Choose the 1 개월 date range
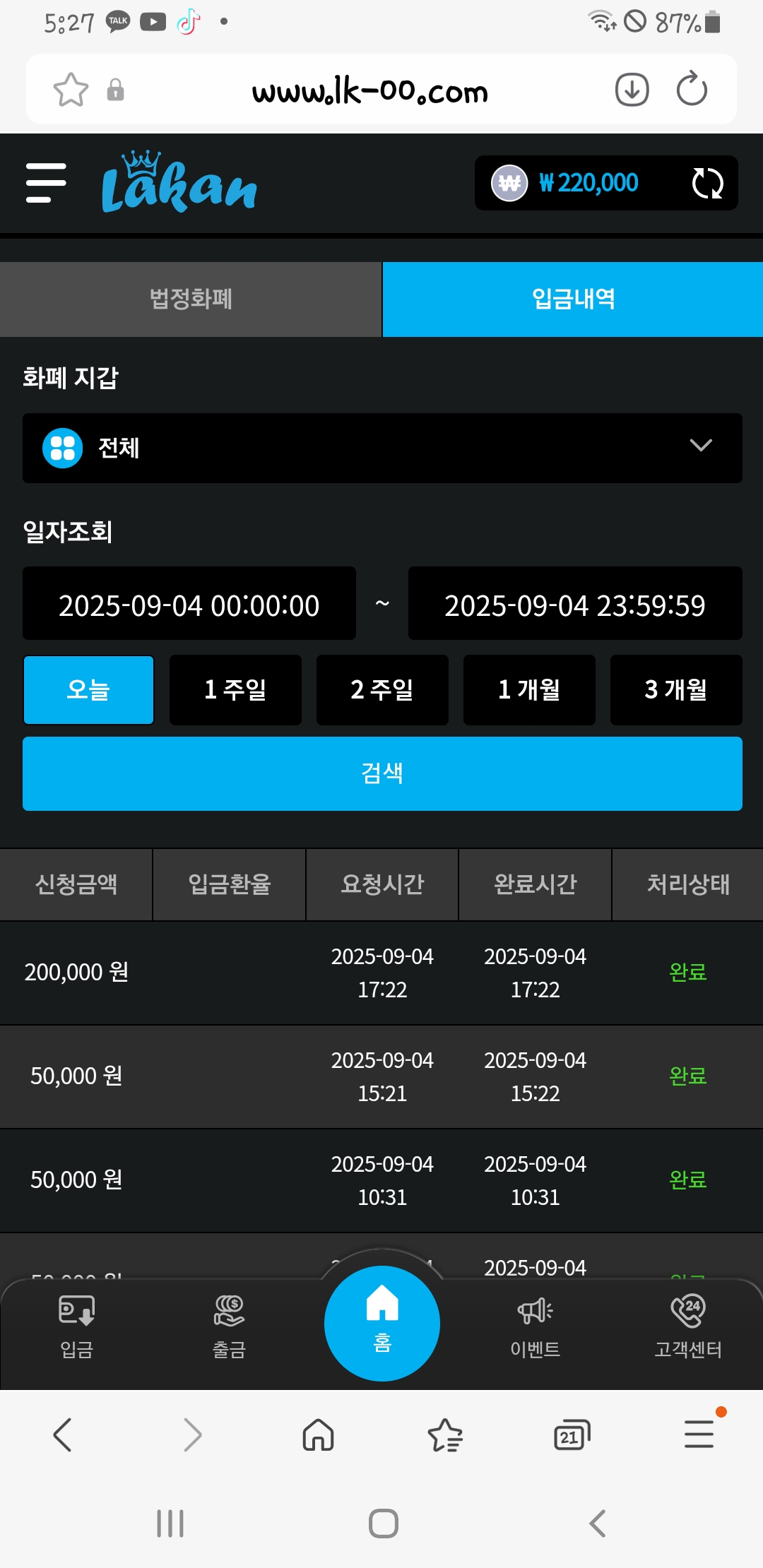Screen dimensions: 763x1568 pos(529,689)
